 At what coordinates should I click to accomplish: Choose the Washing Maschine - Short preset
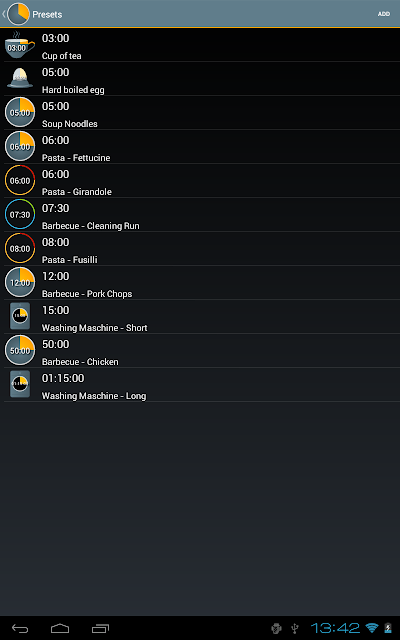tap(200, 317)
